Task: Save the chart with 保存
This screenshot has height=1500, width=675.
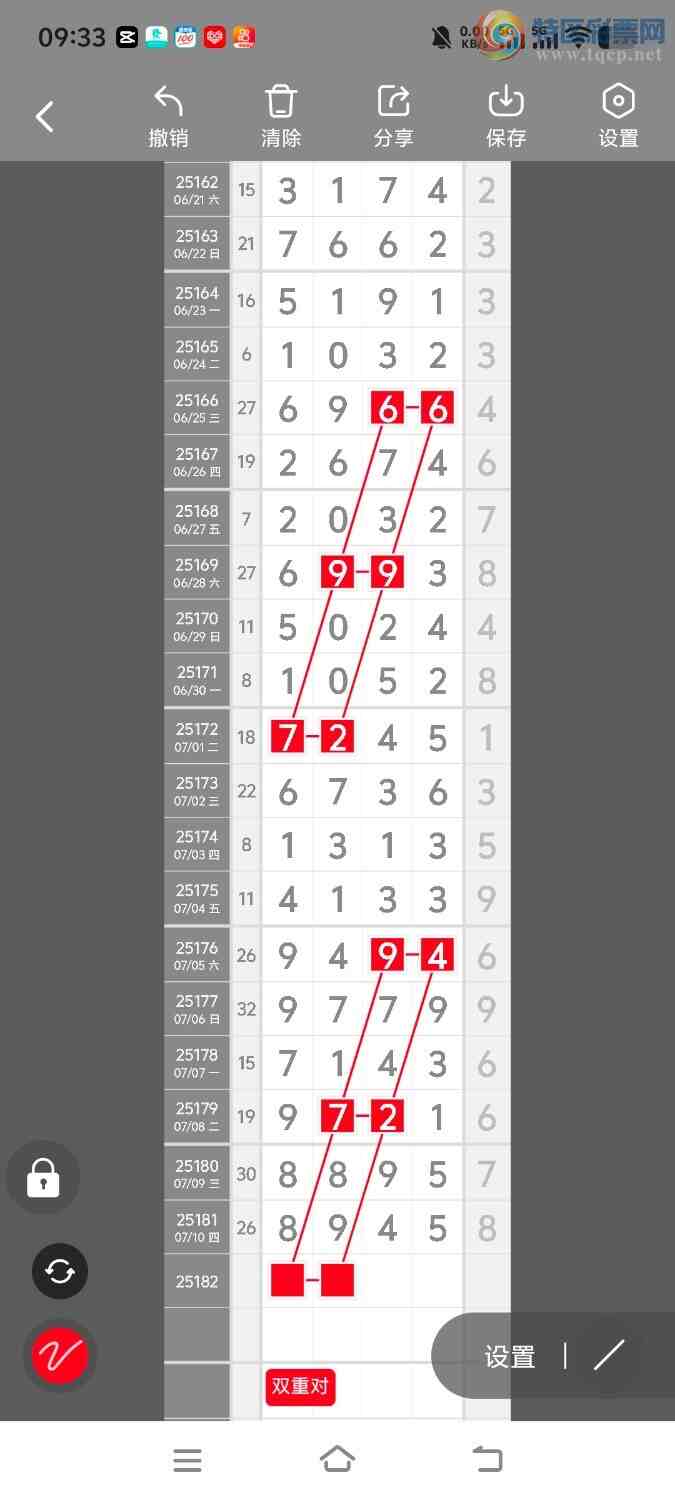Action: tap(506, 117)
